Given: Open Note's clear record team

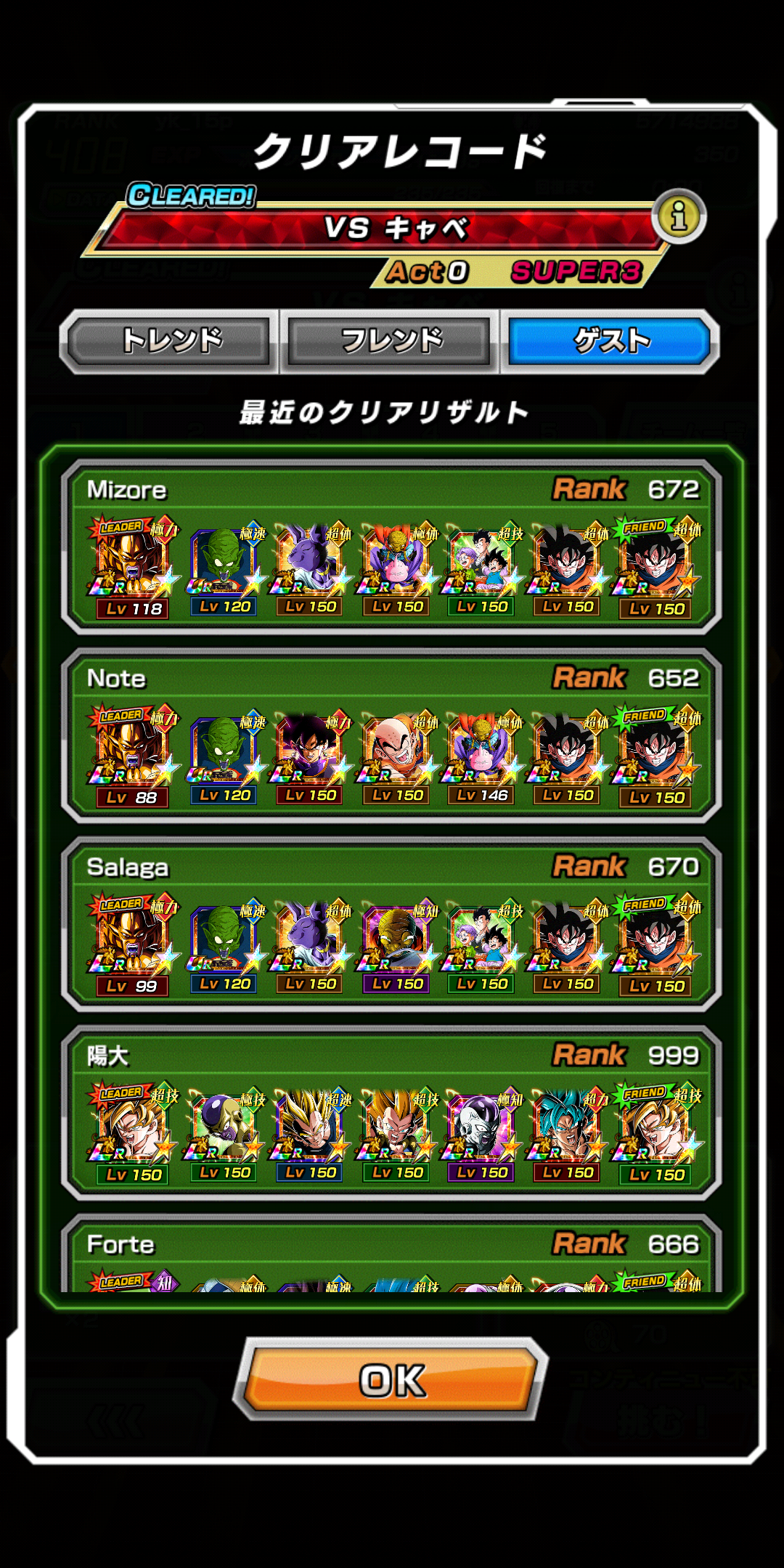Looking at the screenshot, I should 392,736.
